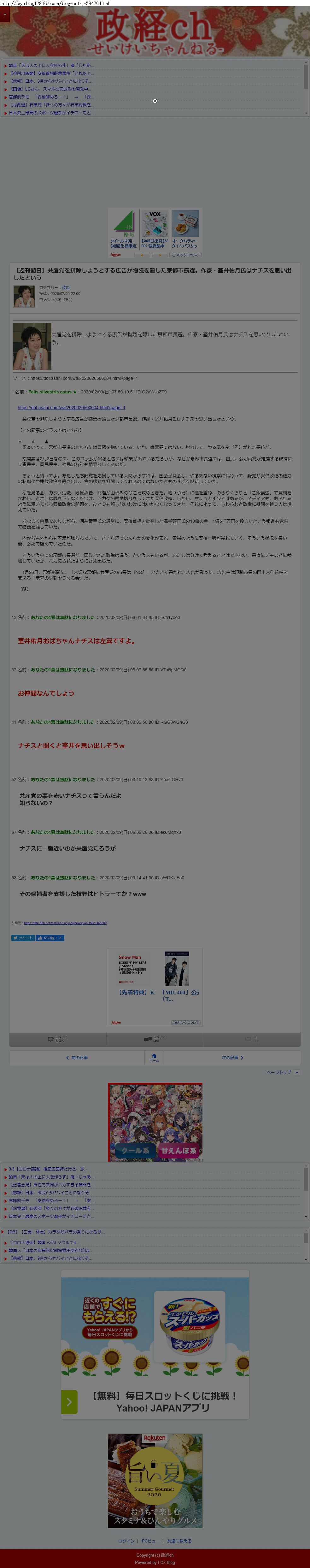Return to the blog ホーム page
This screenshot has height=1568, width=310.
tap(154, 1058)
